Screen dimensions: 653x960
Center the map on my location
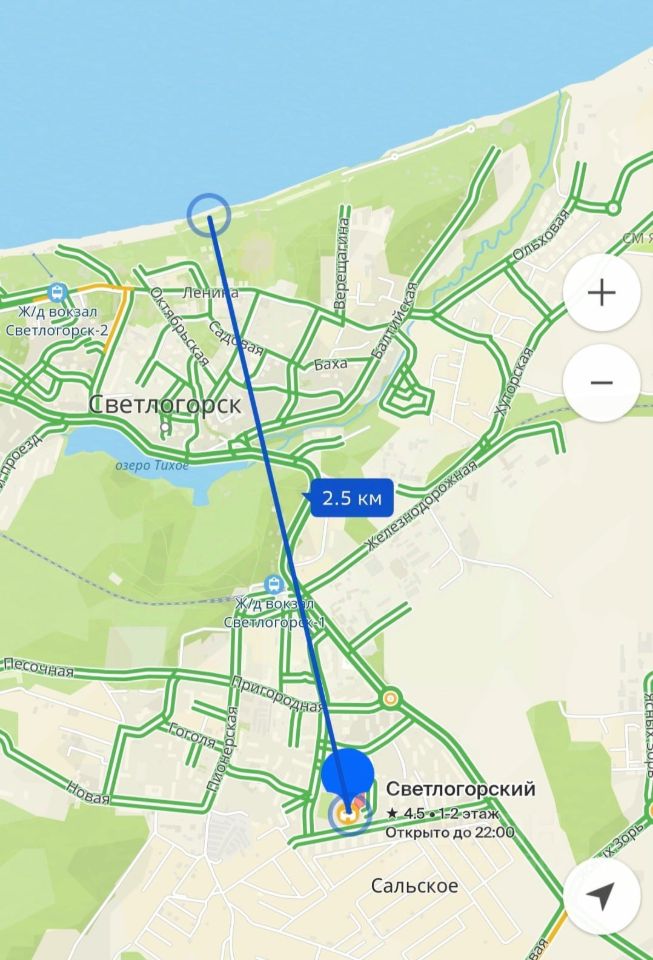601,897
